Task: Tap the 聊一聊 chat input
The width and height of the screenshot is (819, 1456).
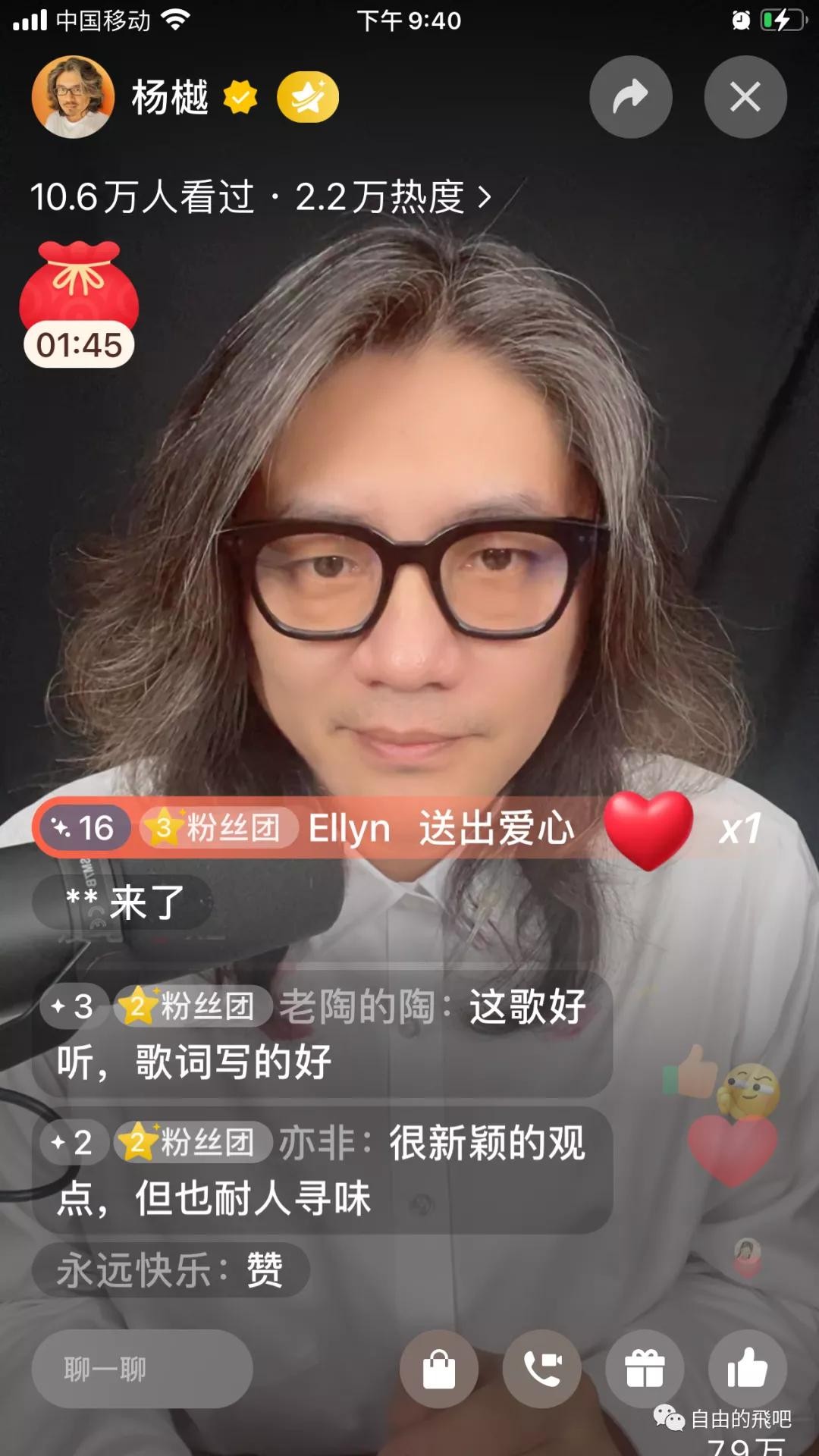Action: click(x=142, y=1369)
